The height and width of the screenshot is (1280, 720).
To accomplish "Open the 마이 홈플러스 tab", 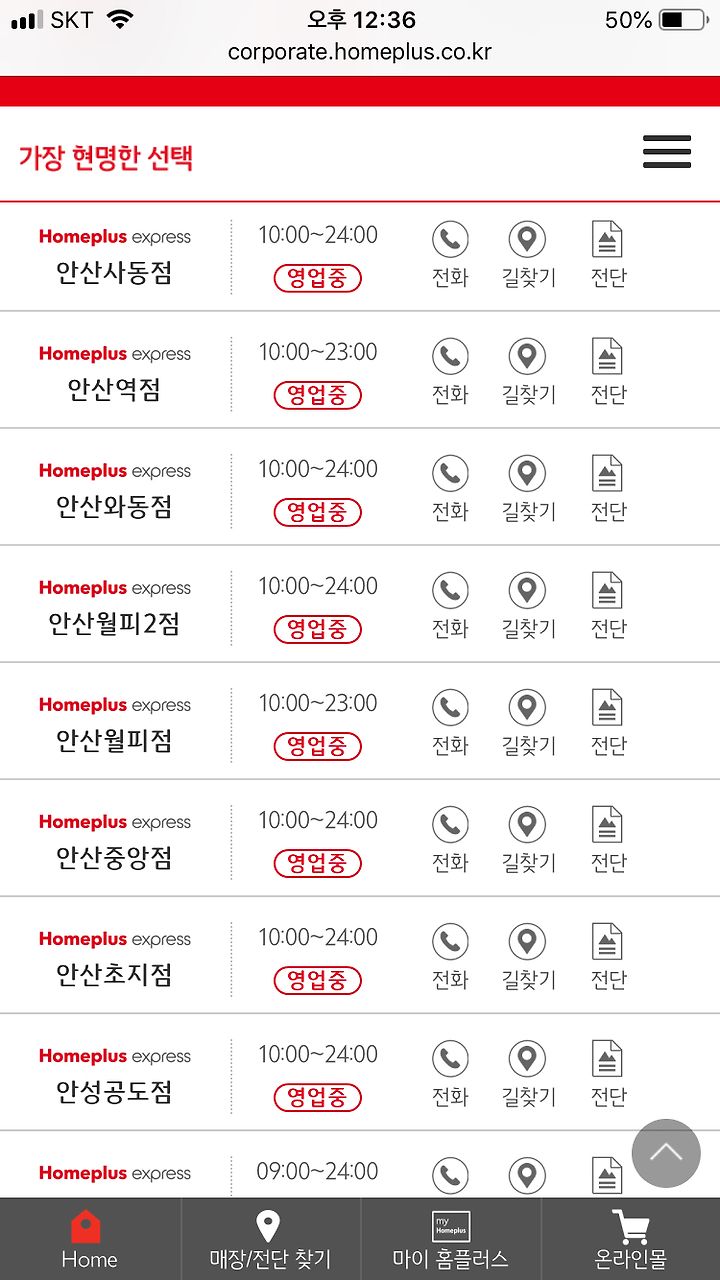I will (450, 1239).
